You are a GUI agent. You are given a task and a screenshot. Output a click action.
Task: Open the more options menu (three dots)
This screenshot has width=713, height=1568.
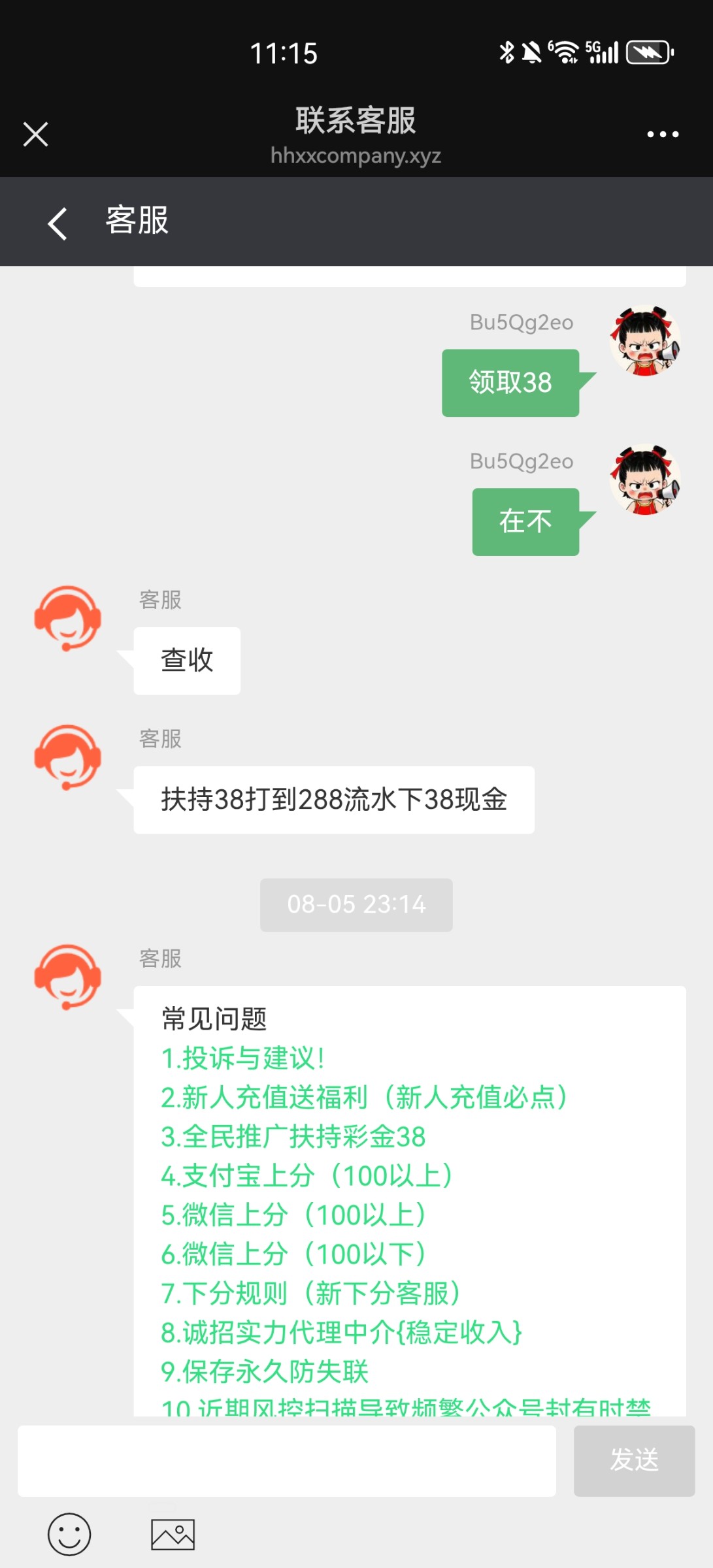click(x=662, y=133)
